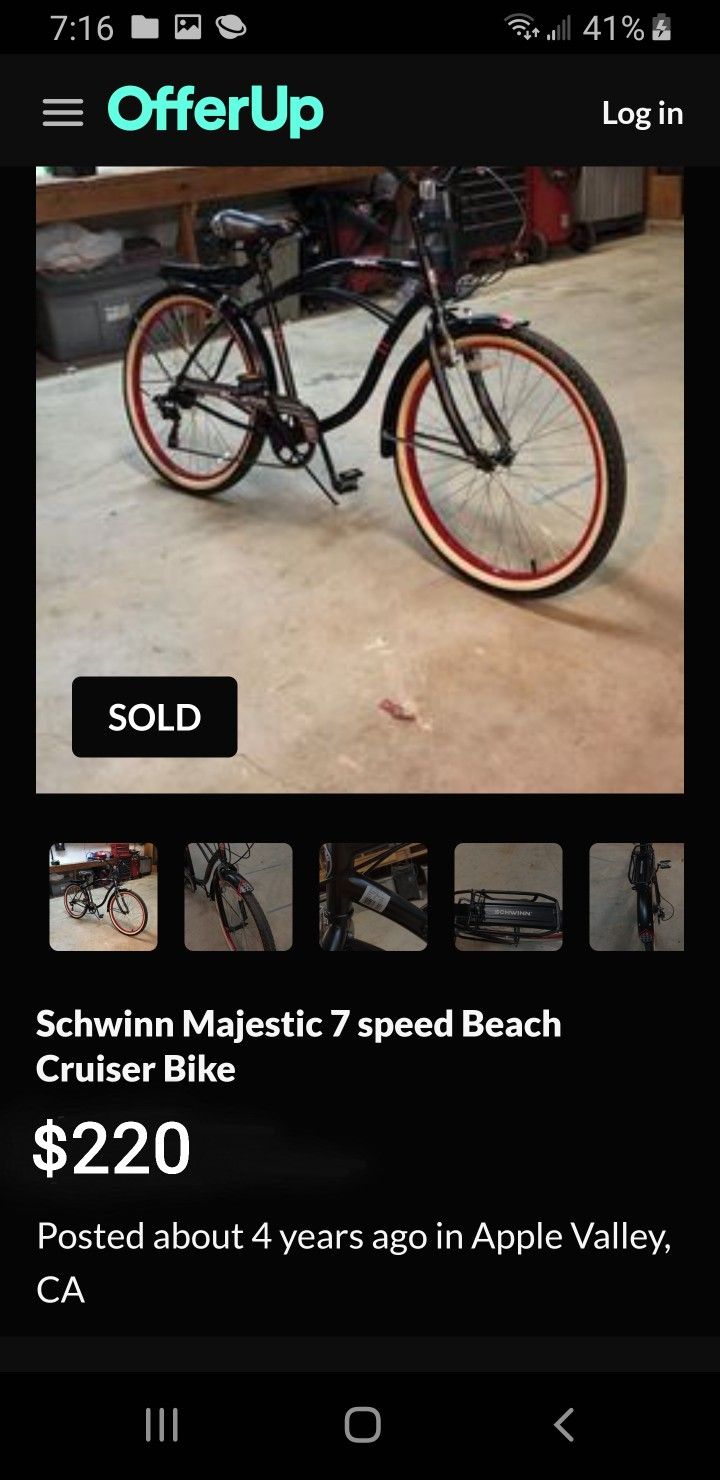Screen dimensions: 720x1480
Task: Select the first thumbnail of full bike
Action: (103, 896)
